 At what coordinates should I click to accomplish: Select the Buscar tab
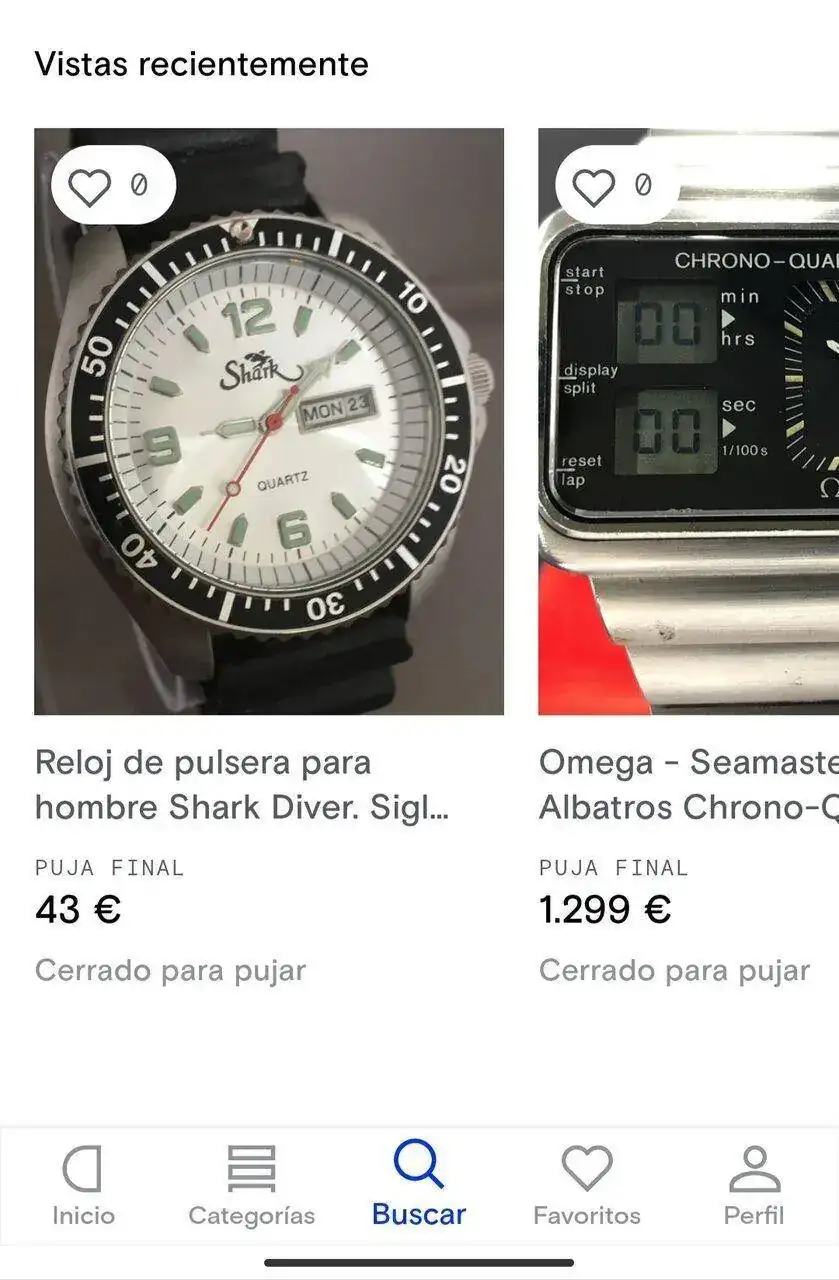coord(419,1186)
